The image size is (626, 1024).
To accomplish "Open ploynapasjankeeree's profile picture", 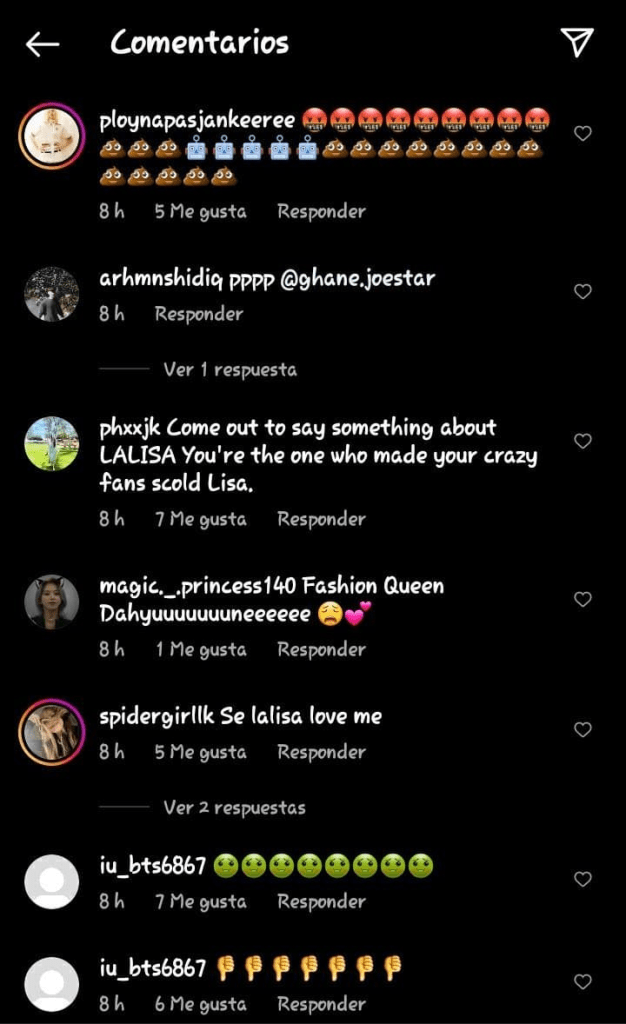I will click(x=52, y=136).
